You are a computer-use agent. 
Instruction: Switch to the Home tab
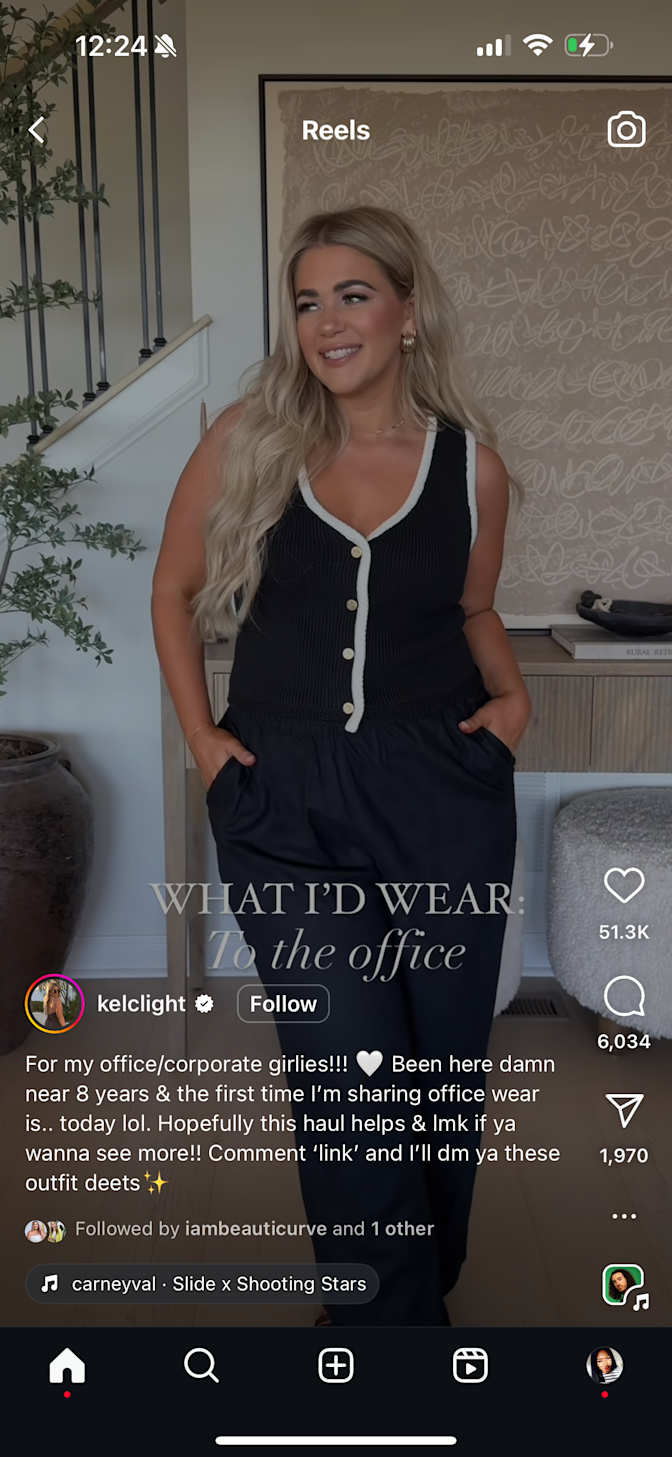tap(67, 1365)
